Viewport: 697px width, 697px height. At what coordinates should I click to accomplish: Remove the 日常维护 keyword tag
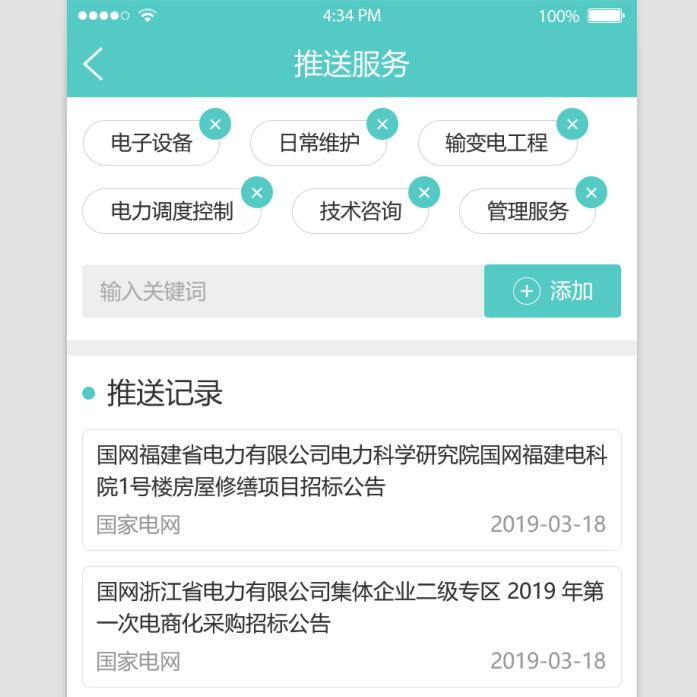(382, 124)
